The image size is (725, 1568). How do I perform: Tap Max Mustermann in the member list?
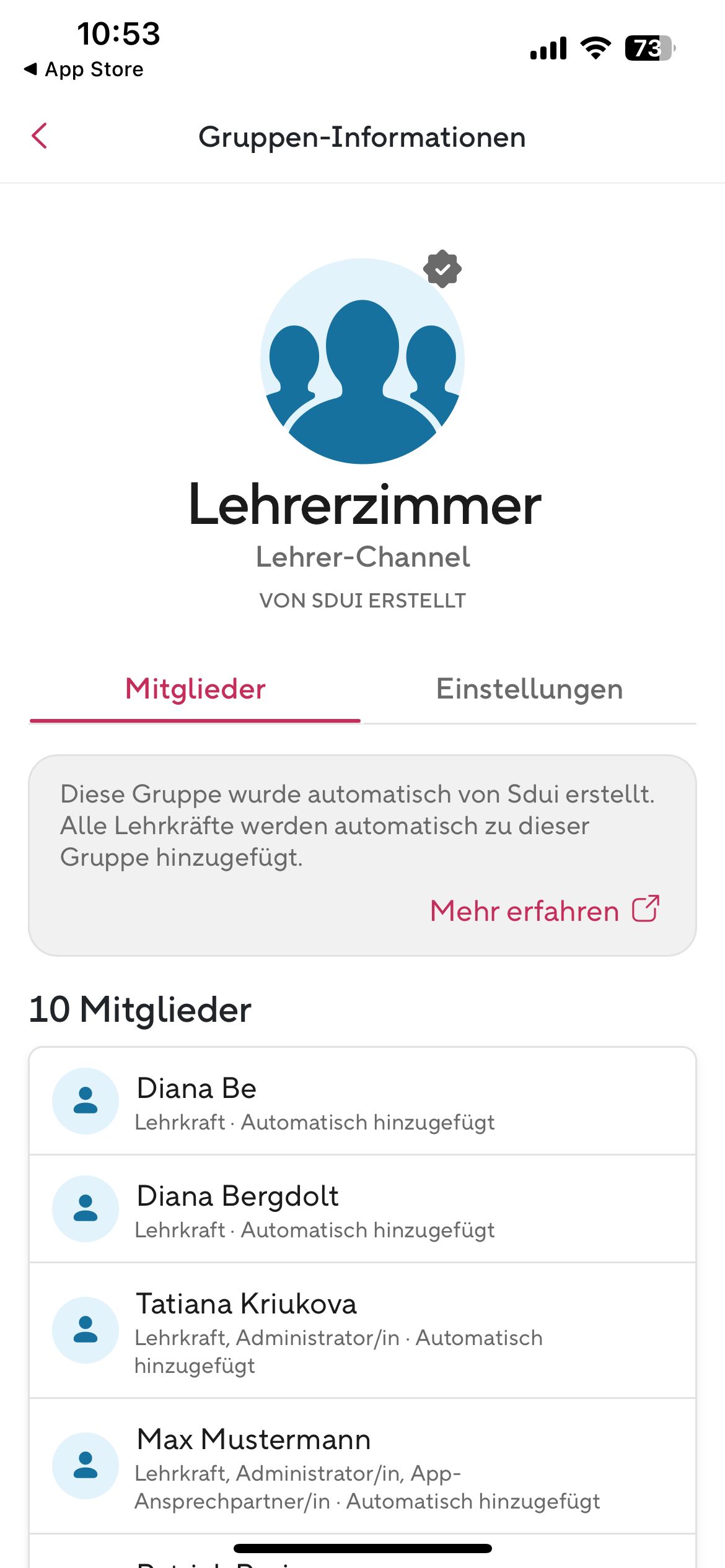362,1466
